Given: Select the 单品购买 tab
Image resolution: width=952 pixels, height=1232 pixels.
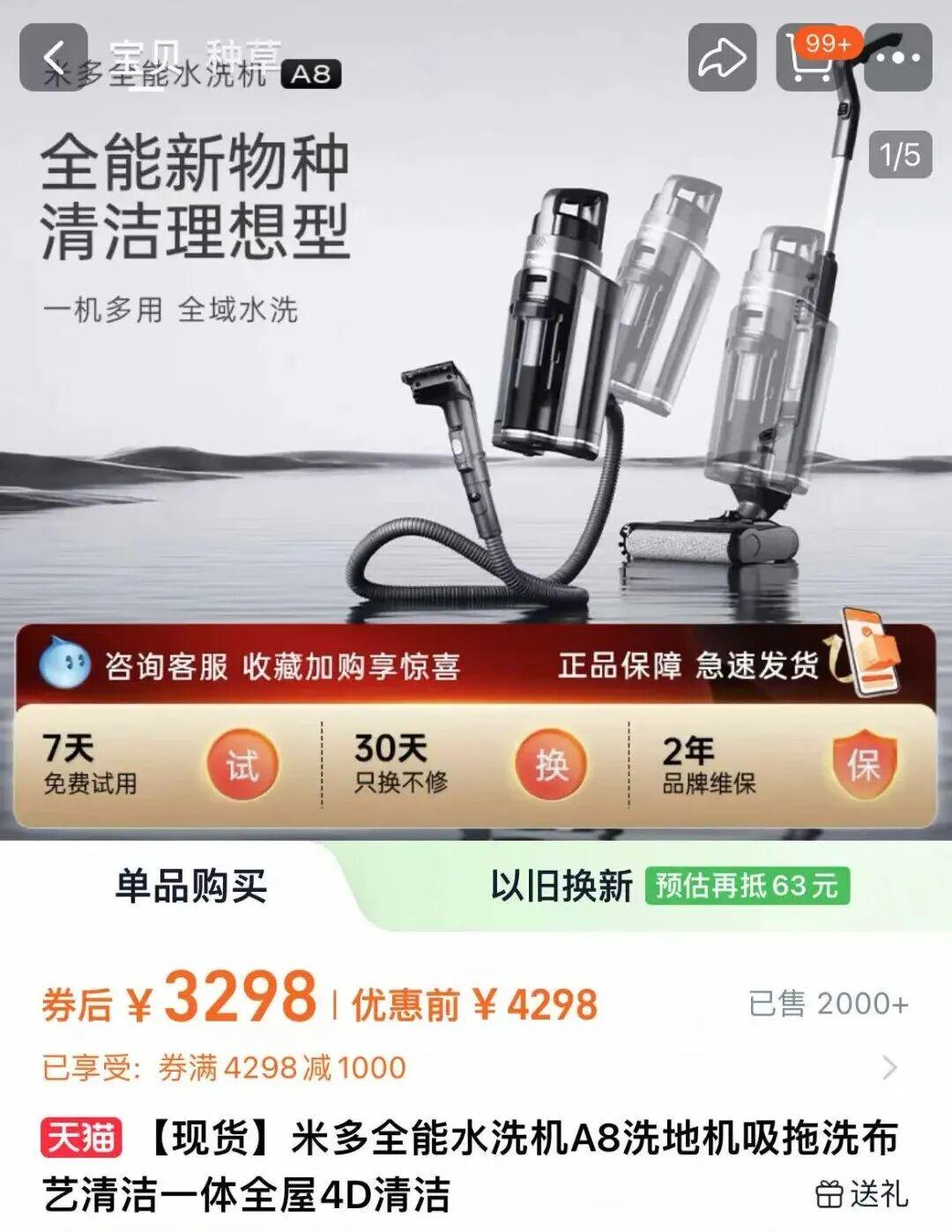Looking at the screenshot, I should pyautogui.click(x=190, y=886).
